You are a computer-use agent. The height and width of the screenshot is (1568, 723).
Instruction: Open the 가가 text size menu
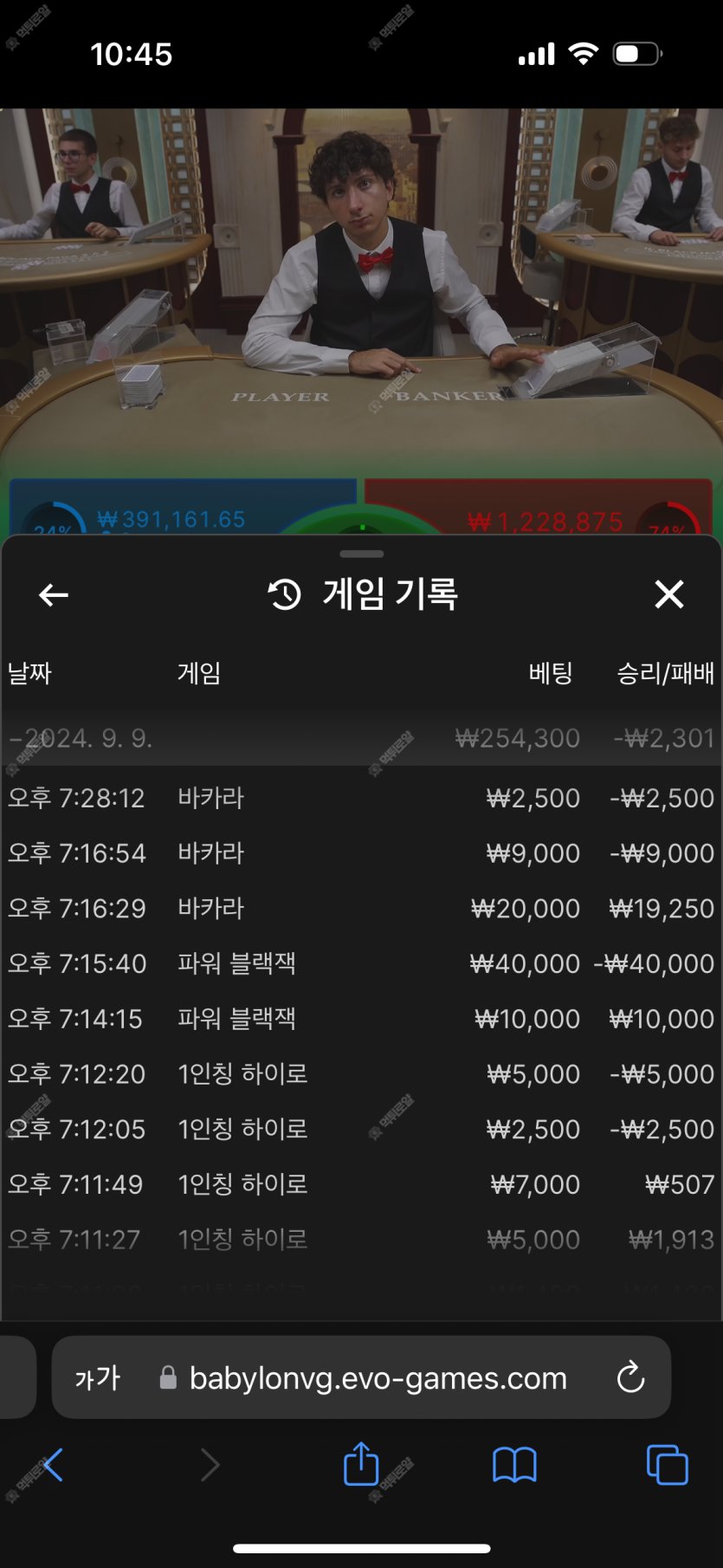(97, 1378)
